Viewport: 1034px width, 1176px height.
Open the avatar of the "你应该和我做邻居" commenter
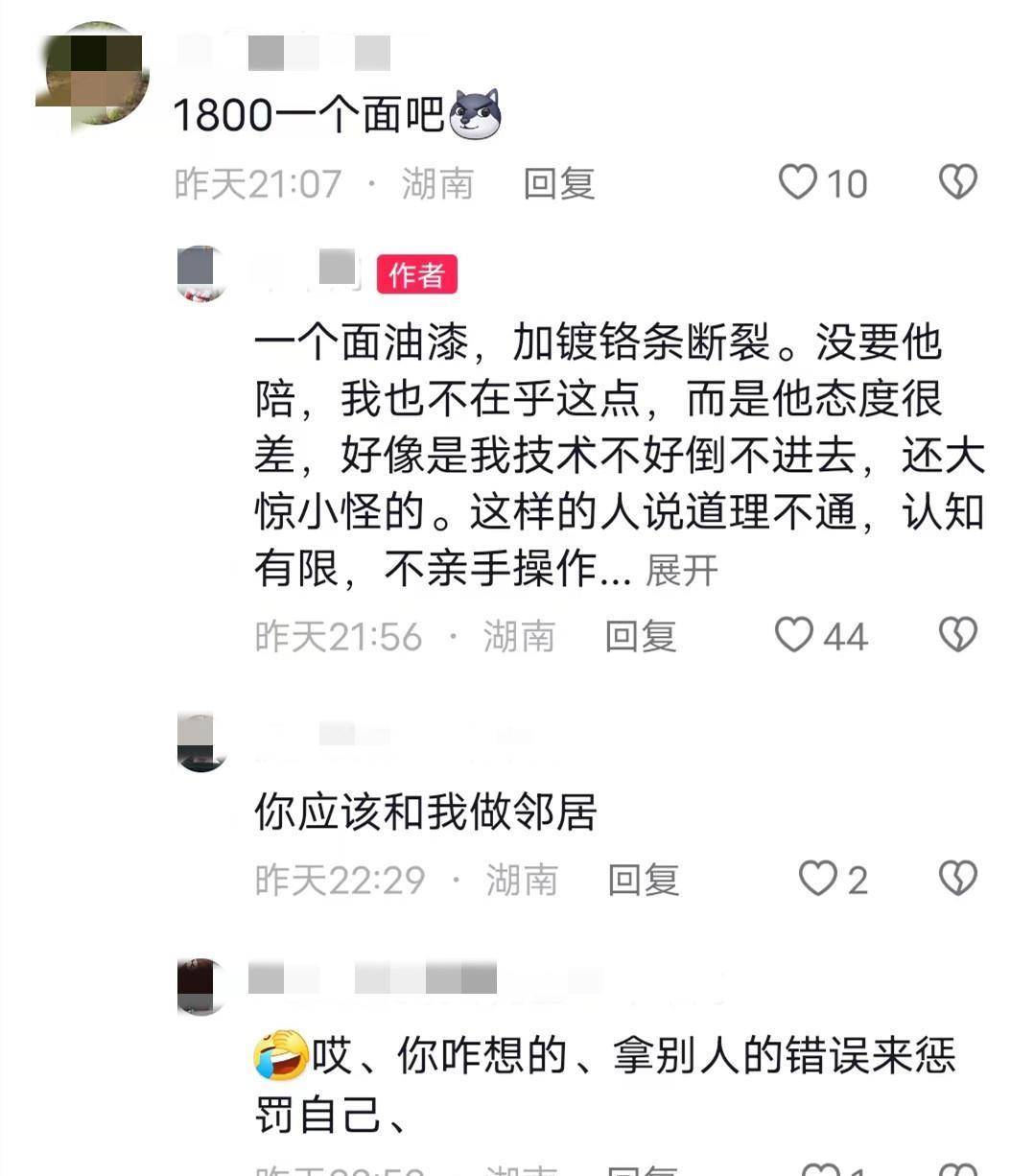click(x=201, y=742)
